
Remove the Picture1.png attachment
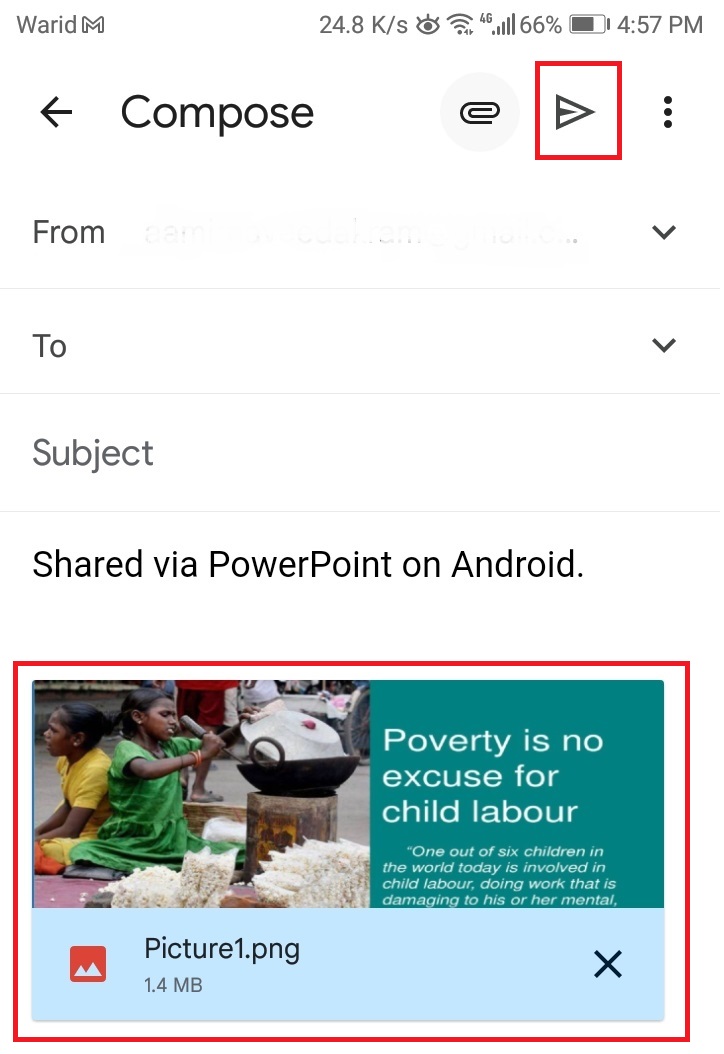point(608,964)
